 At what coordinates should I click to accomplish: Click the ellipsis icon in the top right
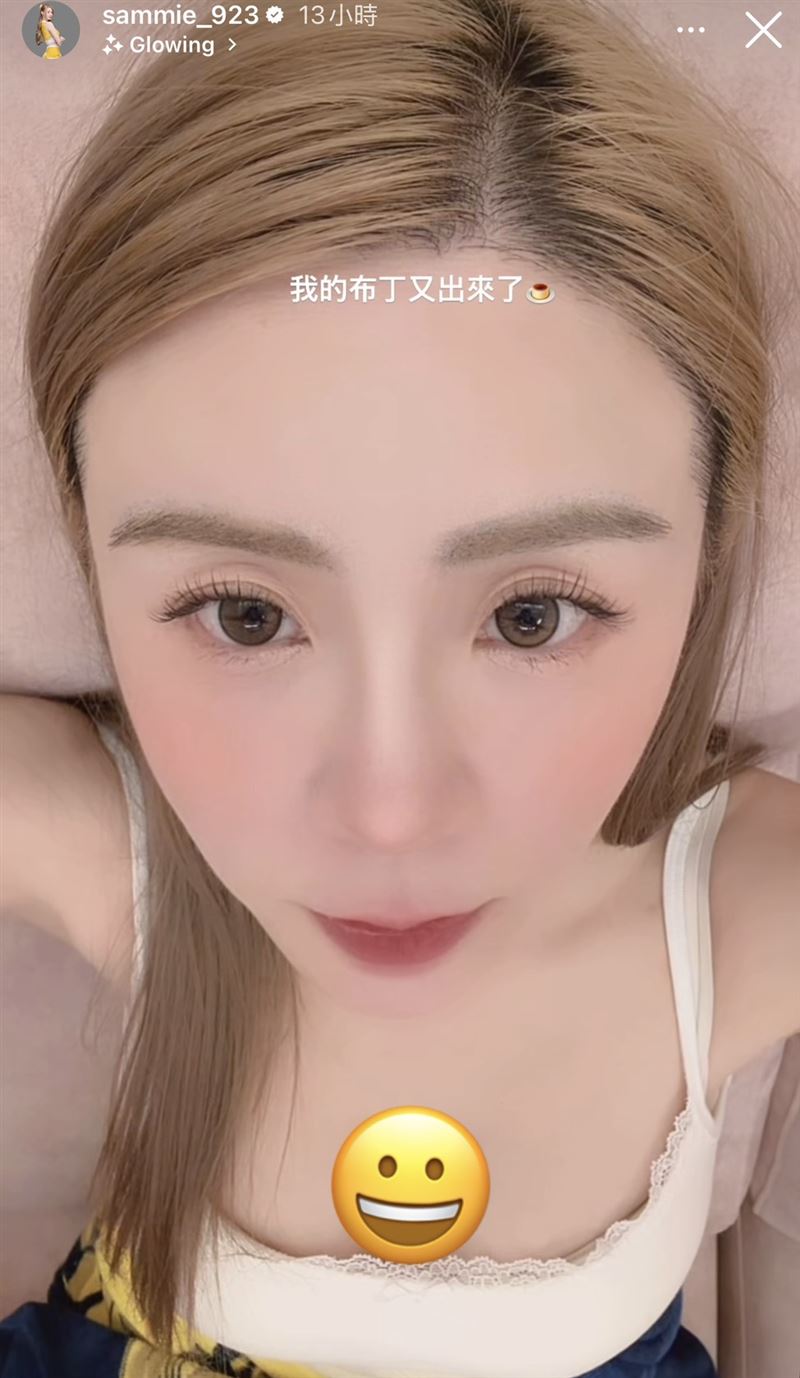click(x=690, y=30)
